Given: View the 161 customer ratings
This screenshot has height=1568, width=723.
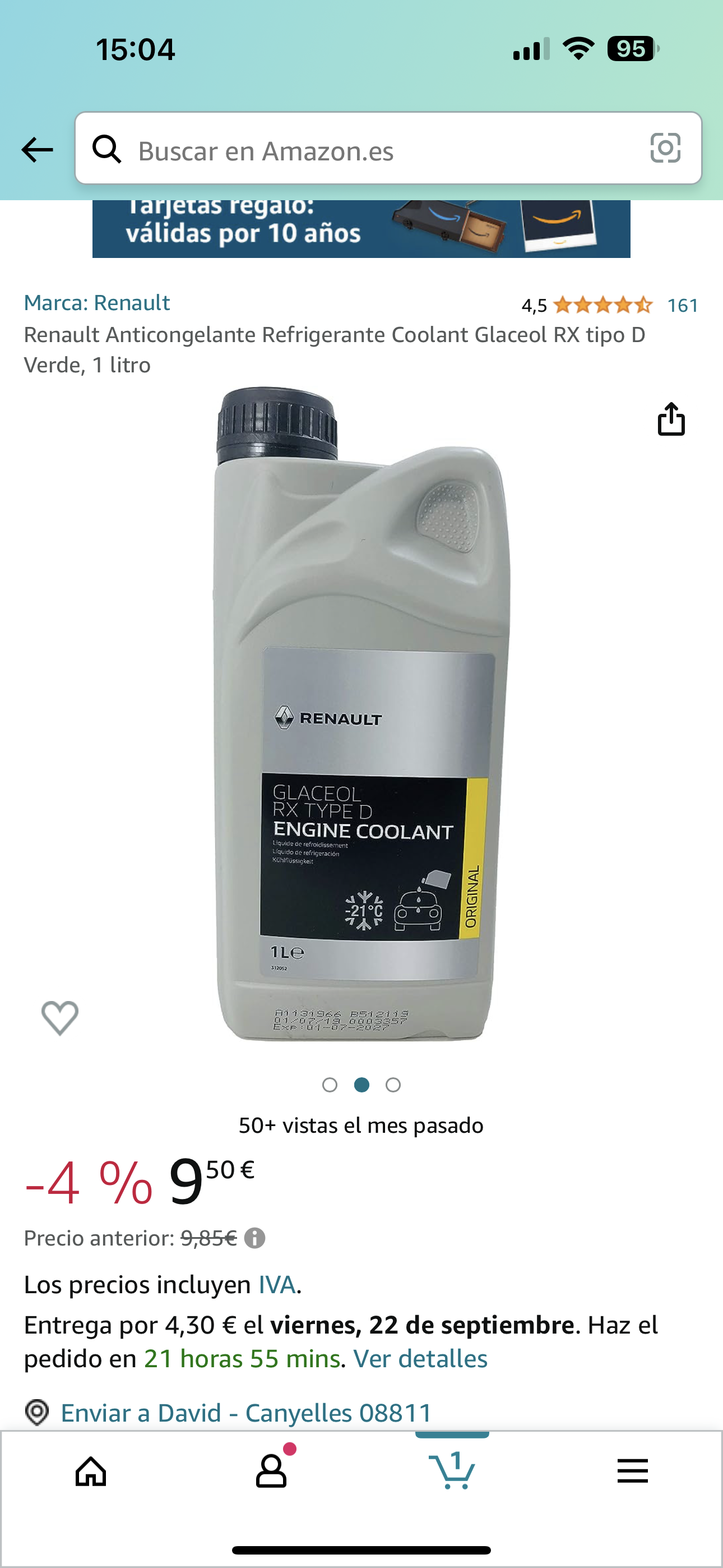Looking at the screenshot, I should point(682,305).
